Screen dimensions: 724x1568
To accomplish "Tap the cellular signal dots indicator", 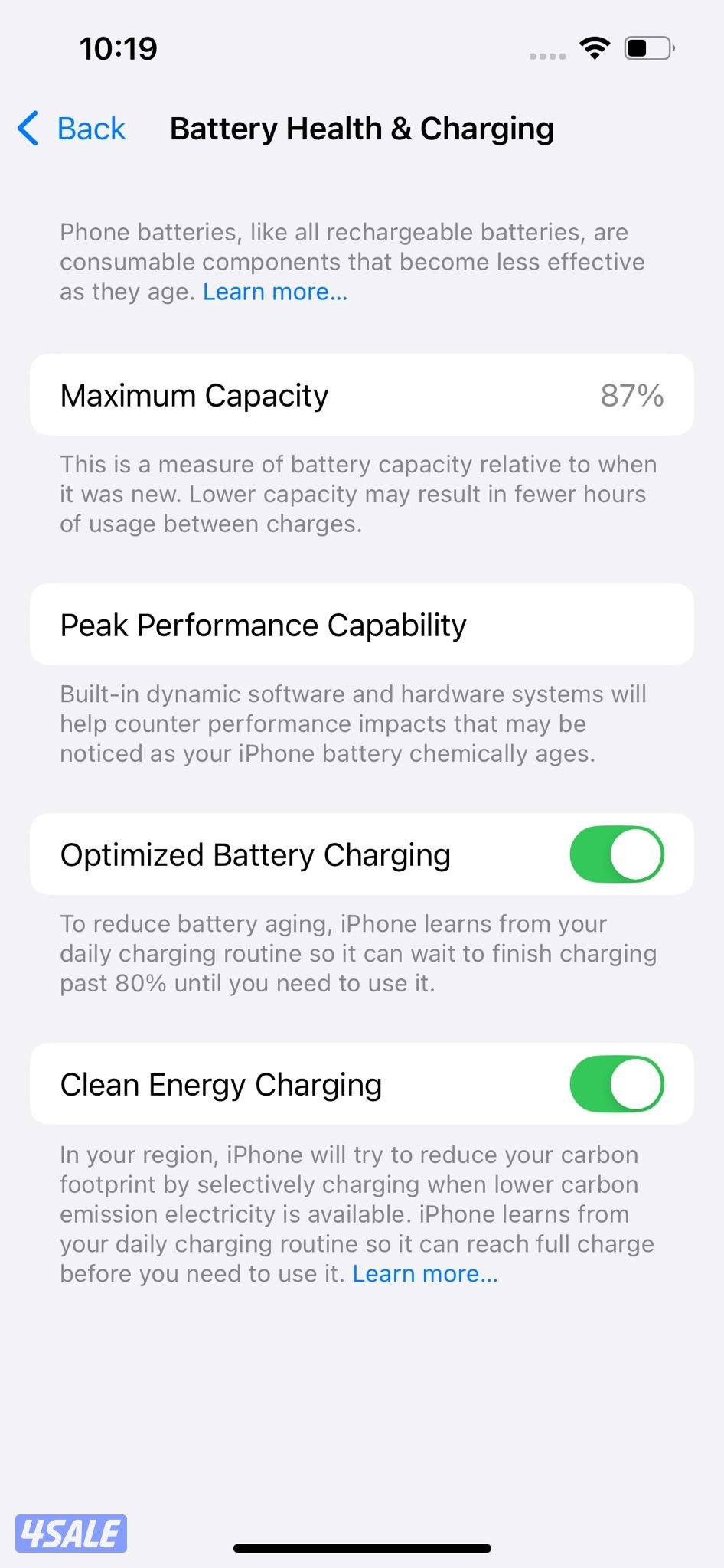I will [x=546, y=55].
